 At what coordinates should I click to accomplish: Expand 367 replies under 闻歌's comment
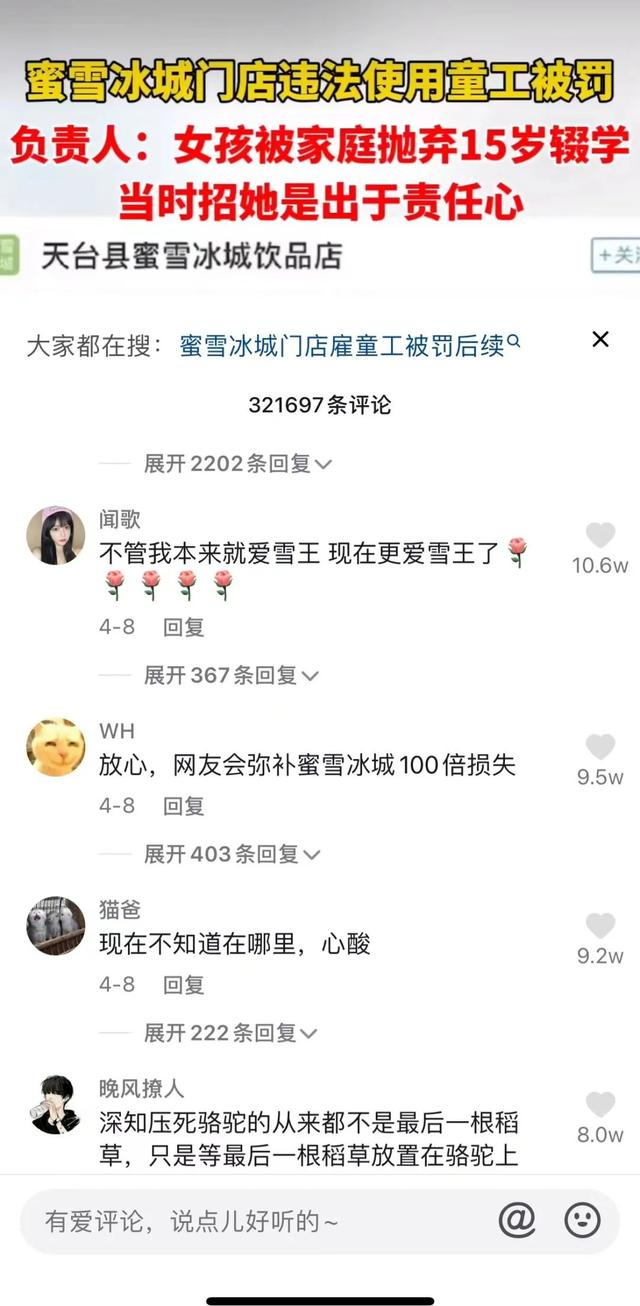tap(231, 675)
